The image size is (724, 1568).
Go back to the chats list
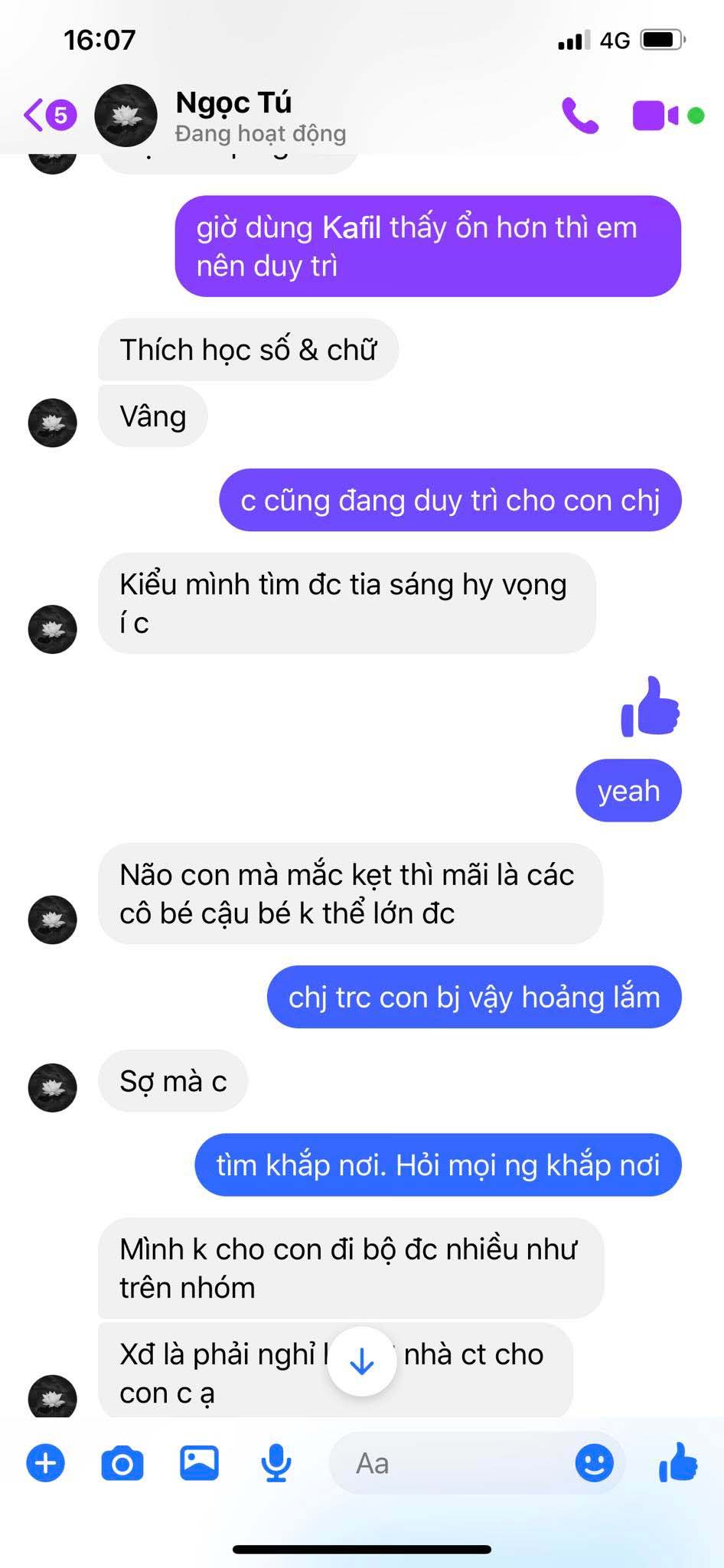pos(47,116)
